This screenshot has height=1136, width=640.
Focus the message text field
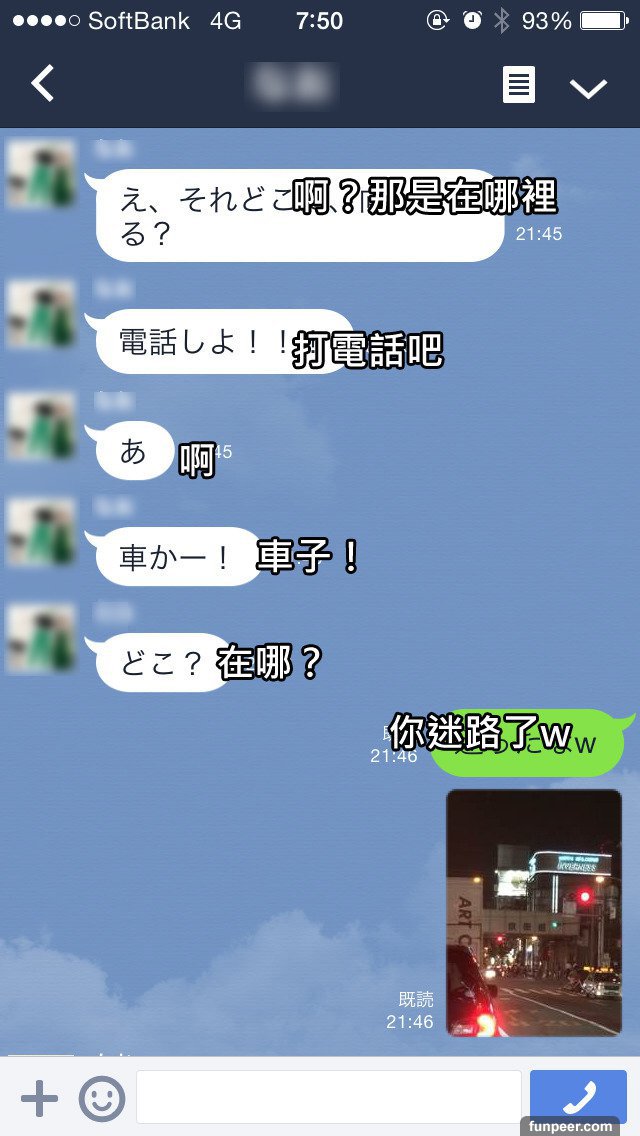[328, 1097]
